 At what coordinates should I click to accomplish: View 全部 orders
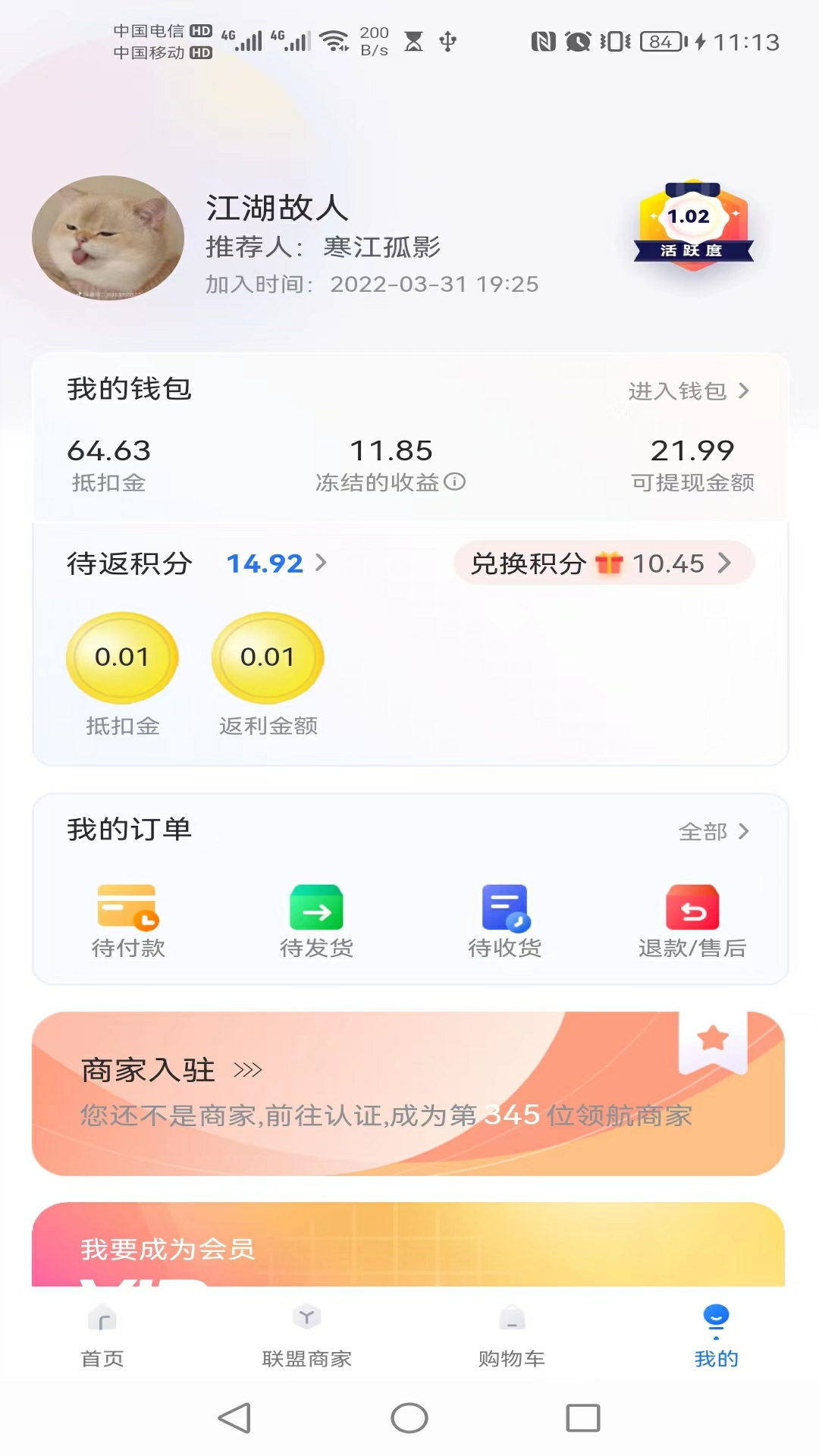tap(713, 831)
